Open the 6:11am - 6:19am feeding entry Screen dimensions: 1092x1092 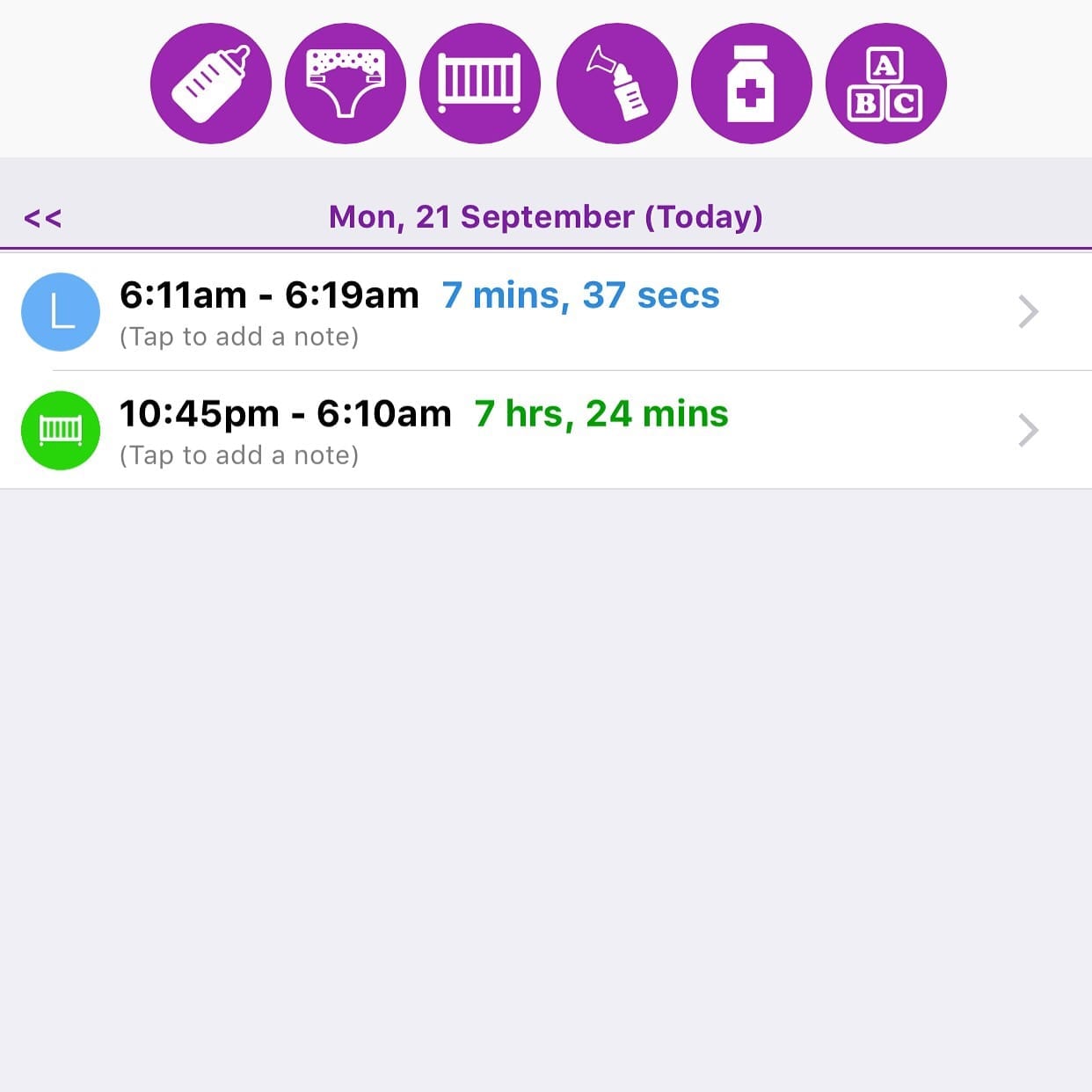click(545, 312)
